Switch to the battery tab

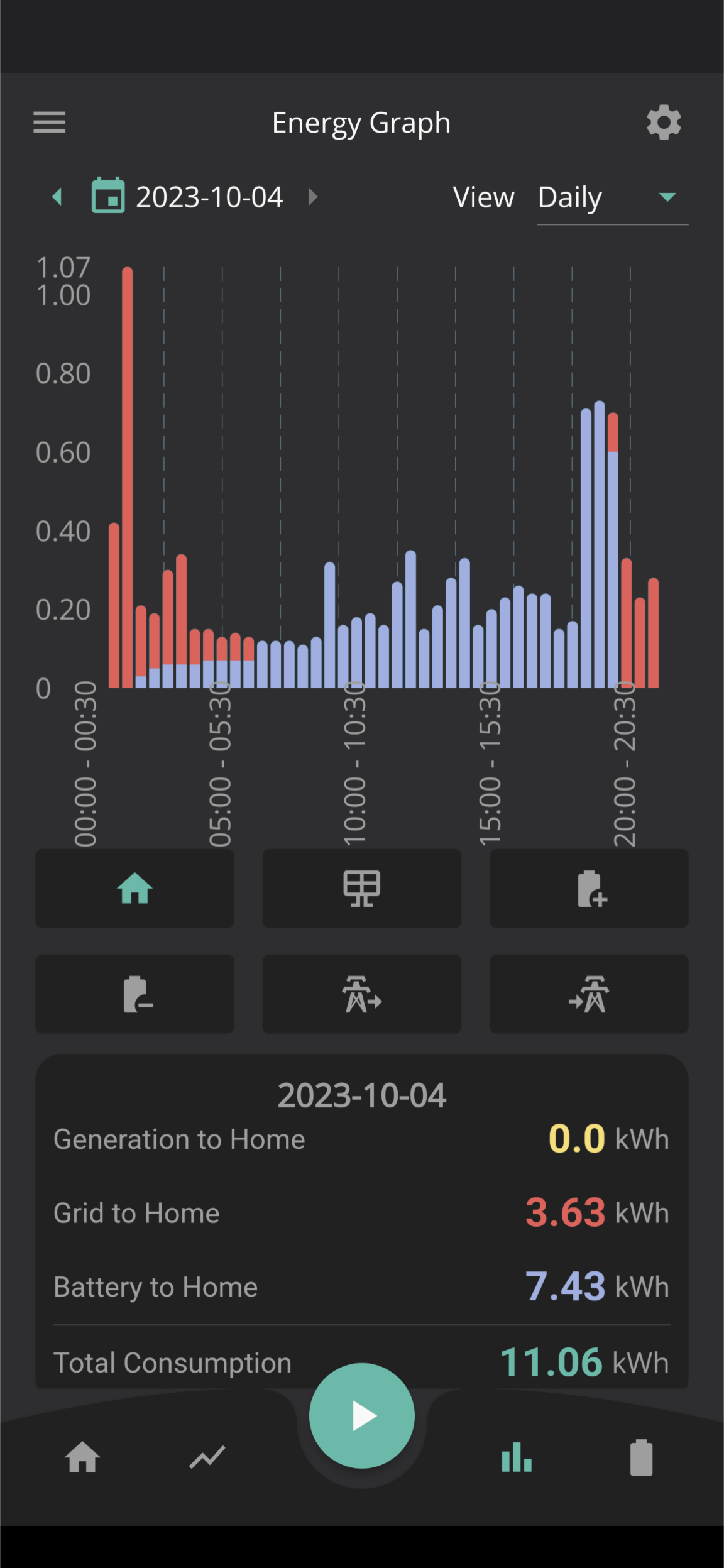pos(641,1457)
